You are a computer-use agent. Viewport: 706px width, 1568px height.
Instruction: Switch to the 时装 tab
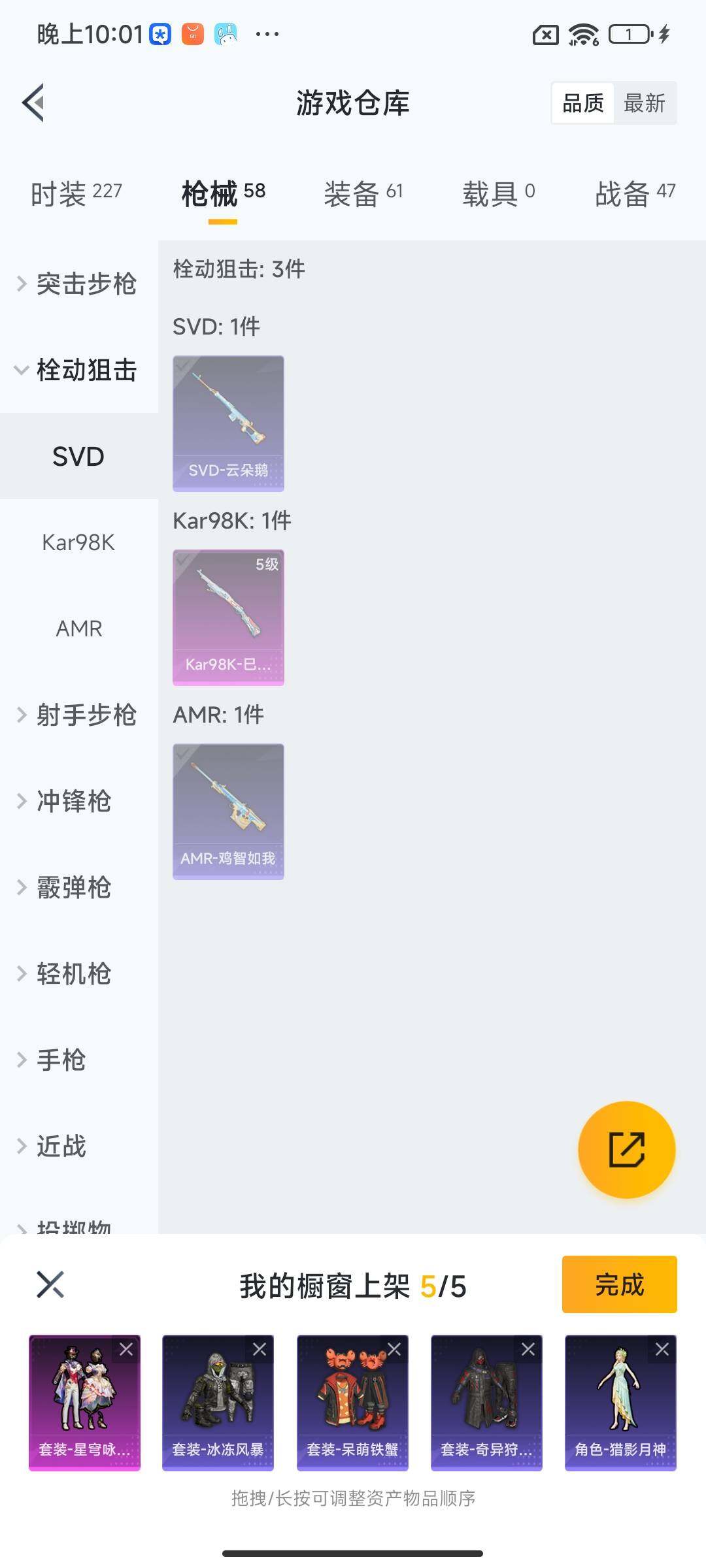(76, 193)
